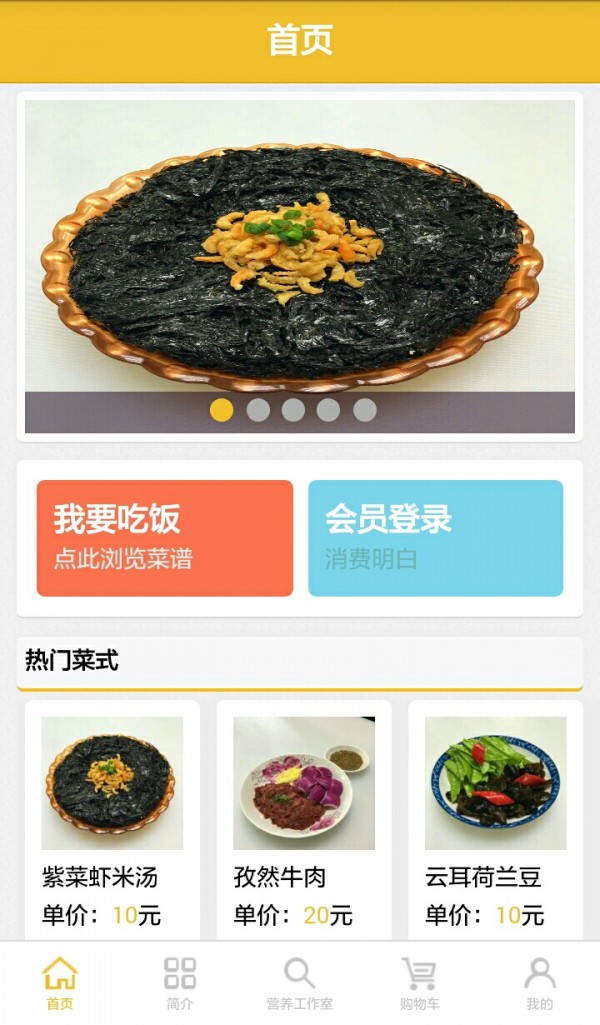
Task: Go to the 营养工作室 tab
Action: (x=300, y=982)
